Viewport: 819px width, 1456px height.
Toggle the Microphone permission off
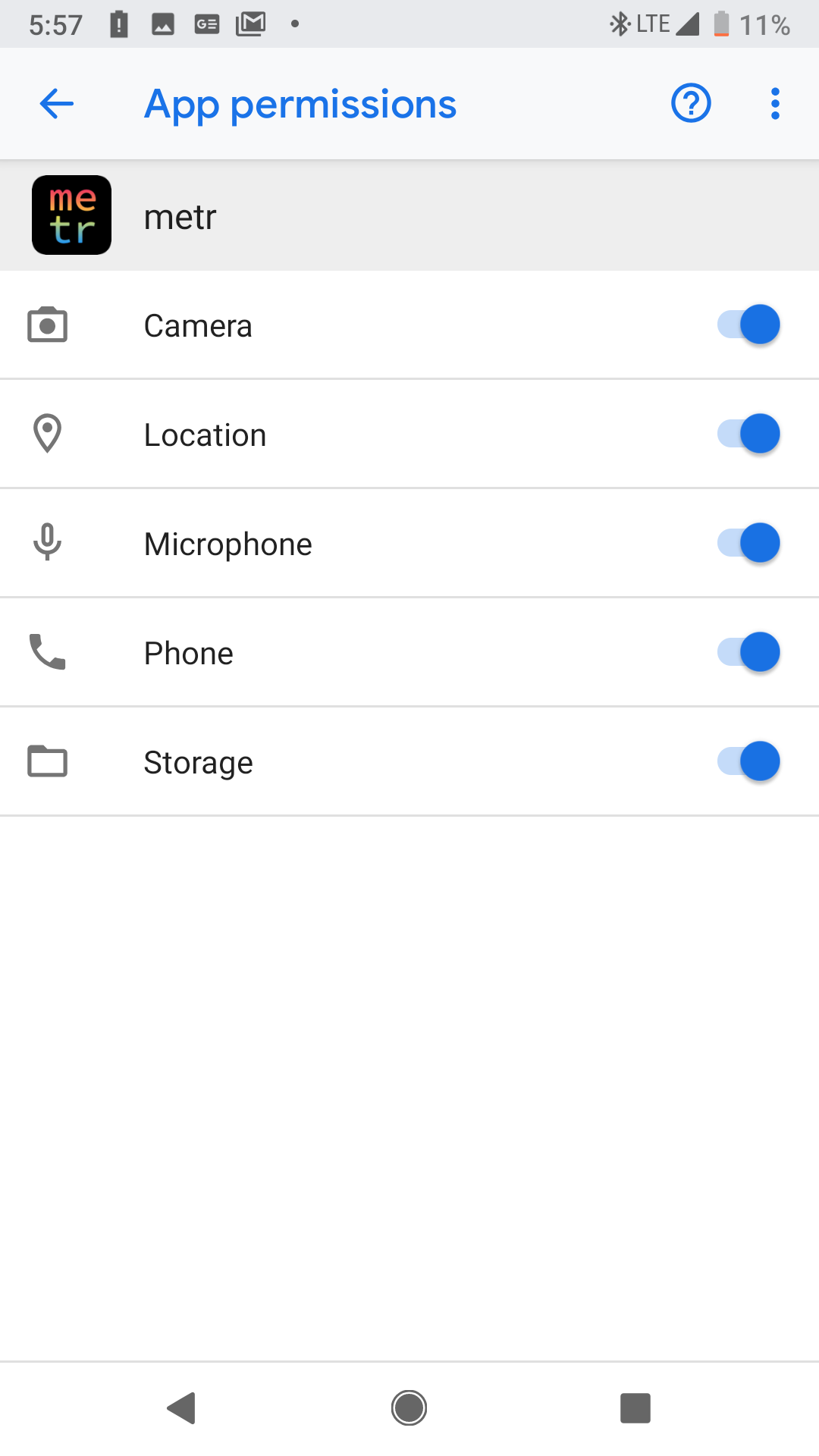point(748,543)
